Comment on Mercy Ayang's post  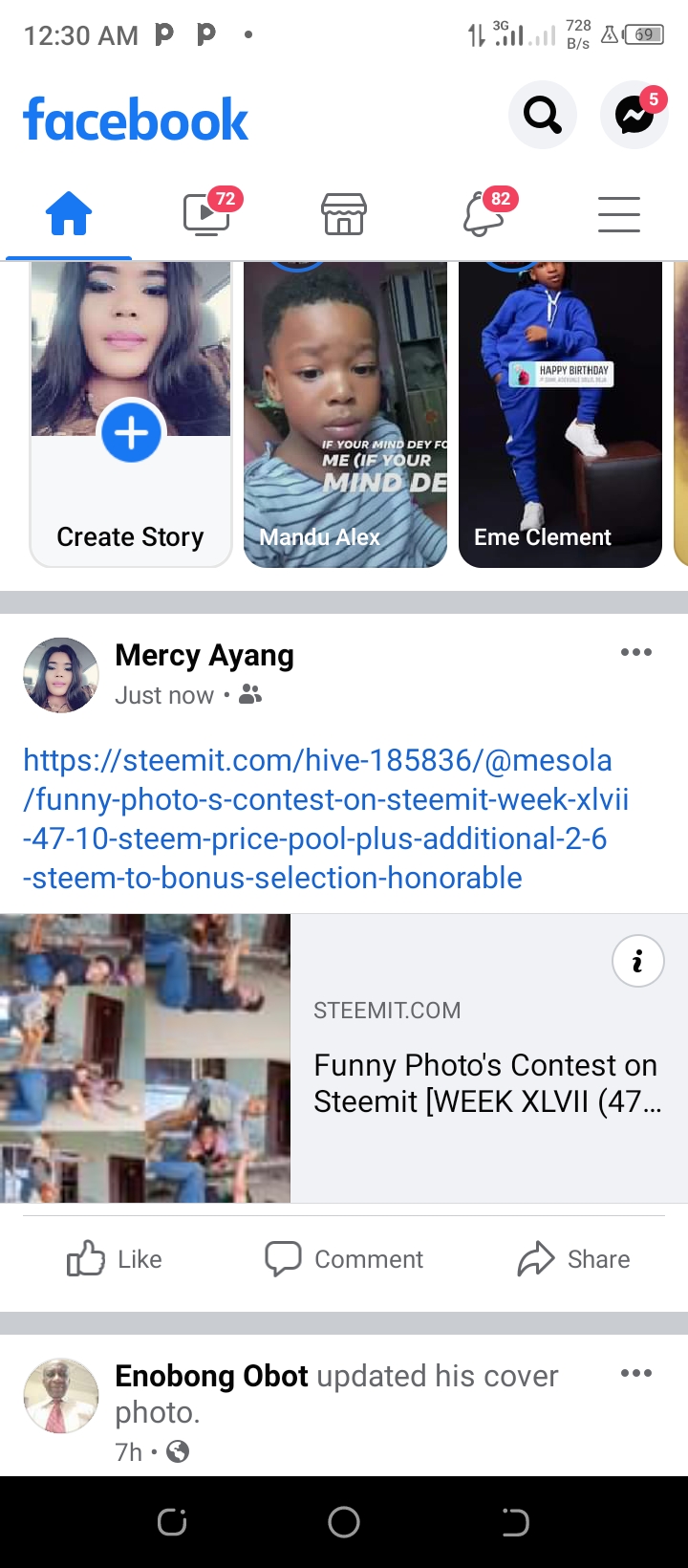pos(344,1259)
